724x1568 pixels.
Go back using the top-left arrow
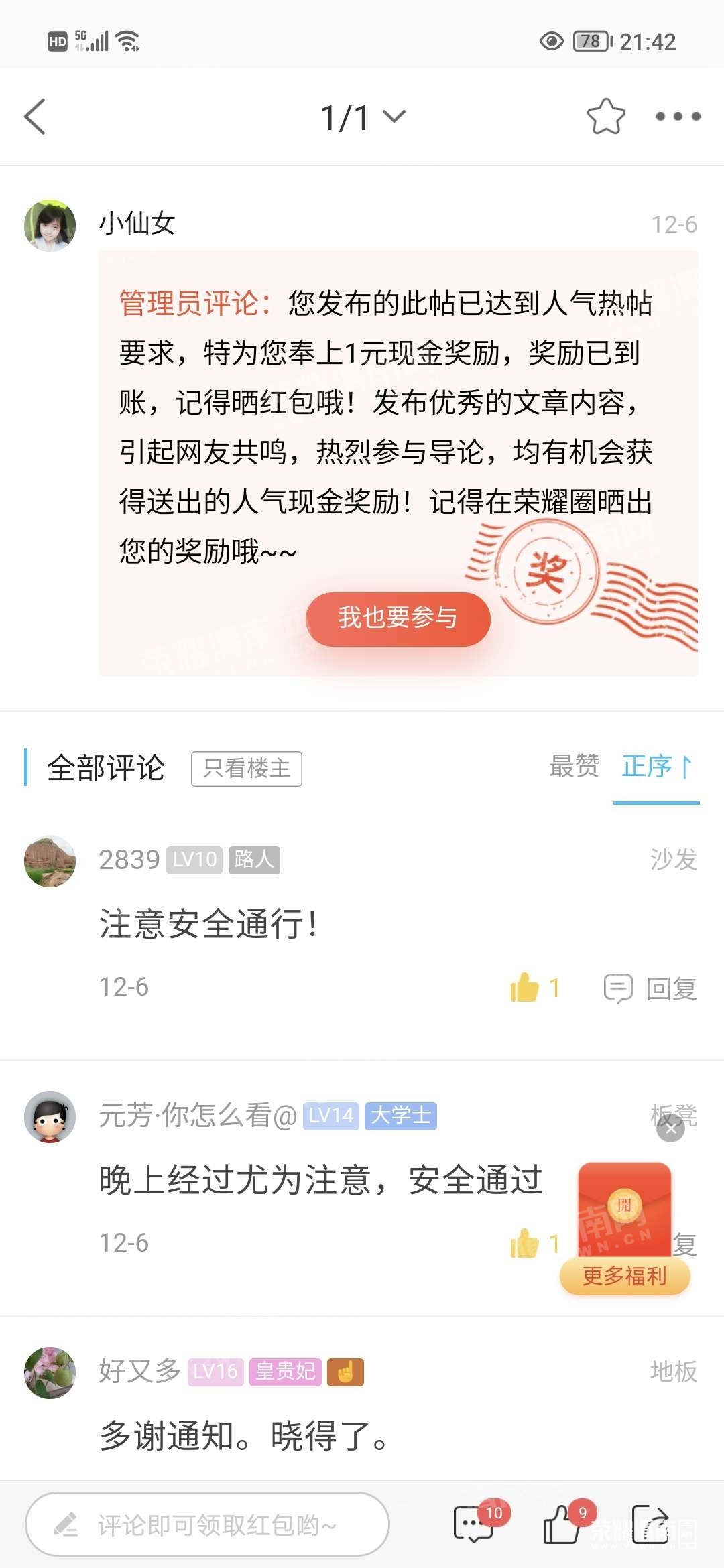pyautogui.click(x=35, y=117)
